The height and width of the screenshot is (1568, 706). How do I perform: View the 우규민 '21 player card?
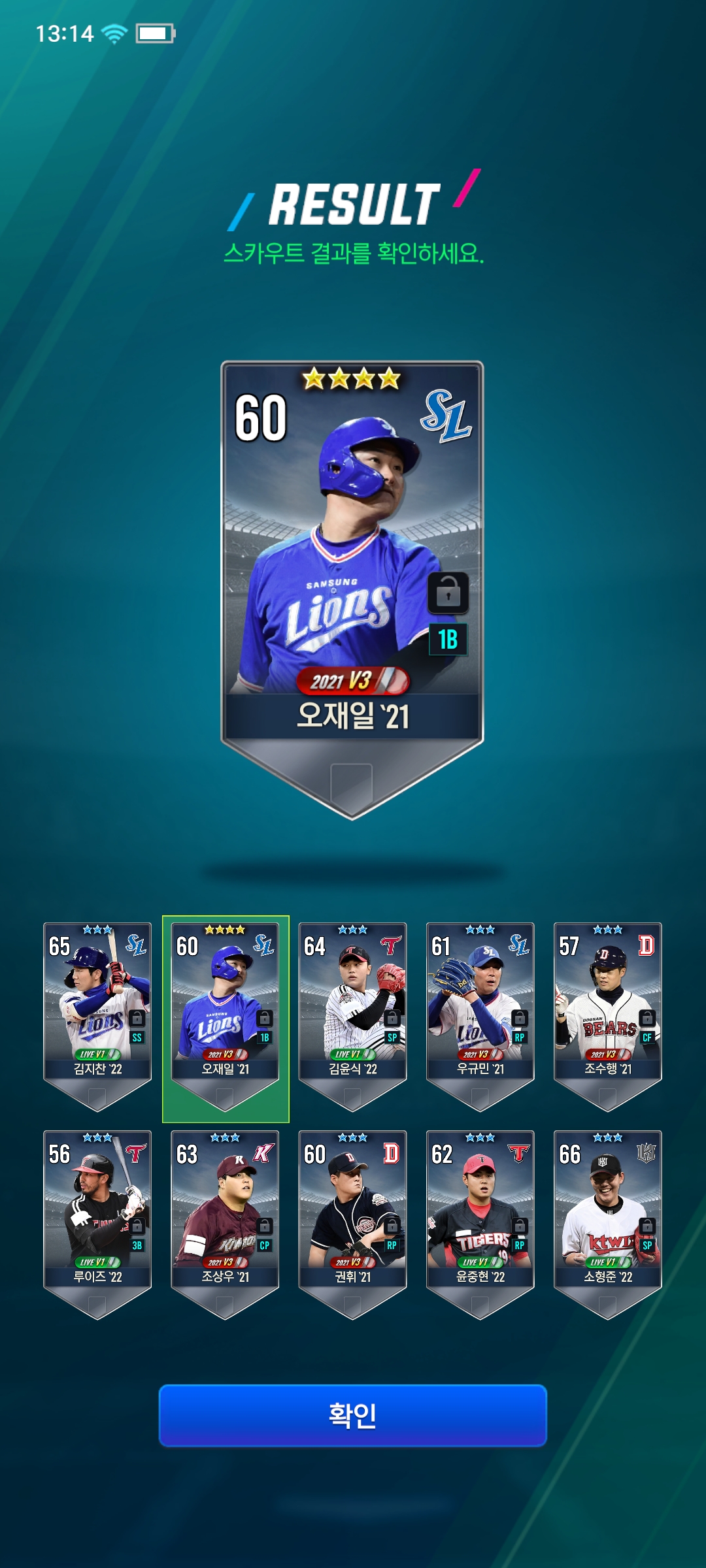(480, 1006)
